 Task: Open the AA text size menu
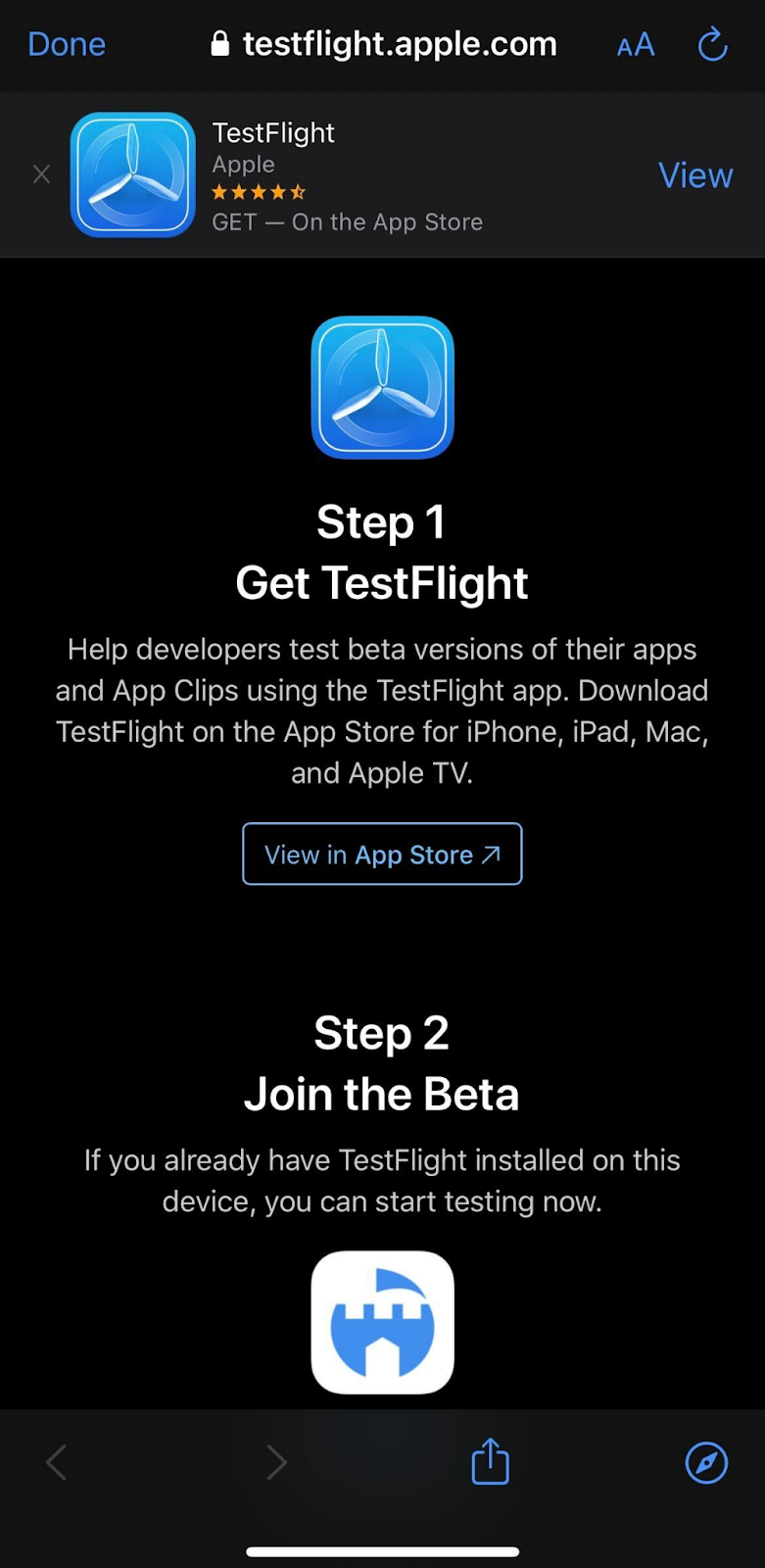tap(636, 45)
